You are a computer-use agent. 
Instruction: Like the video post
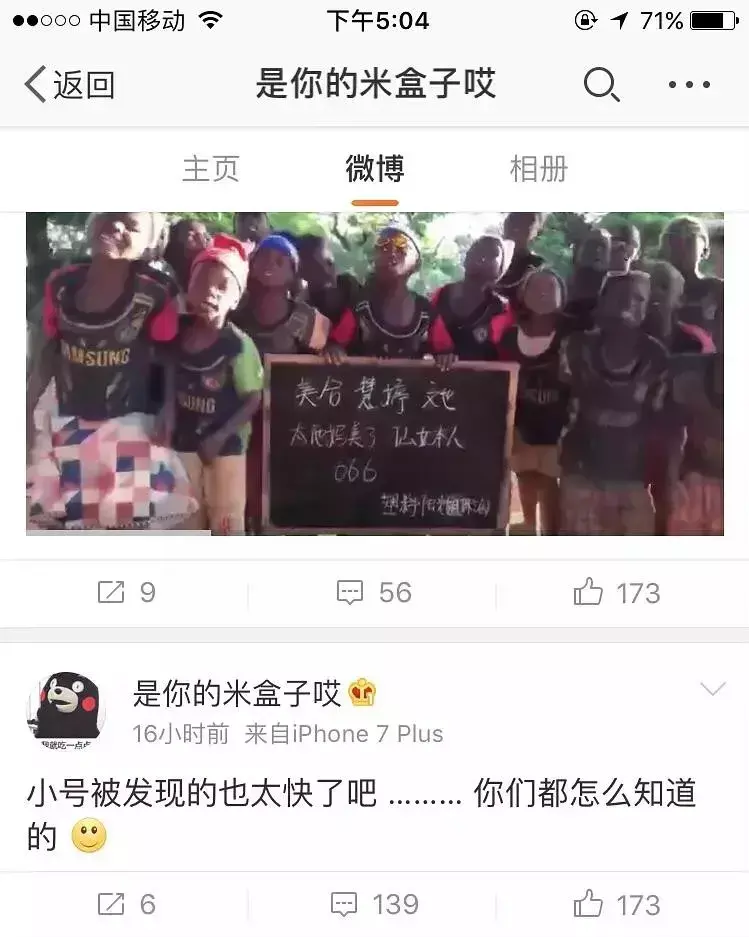pos(617,593)
